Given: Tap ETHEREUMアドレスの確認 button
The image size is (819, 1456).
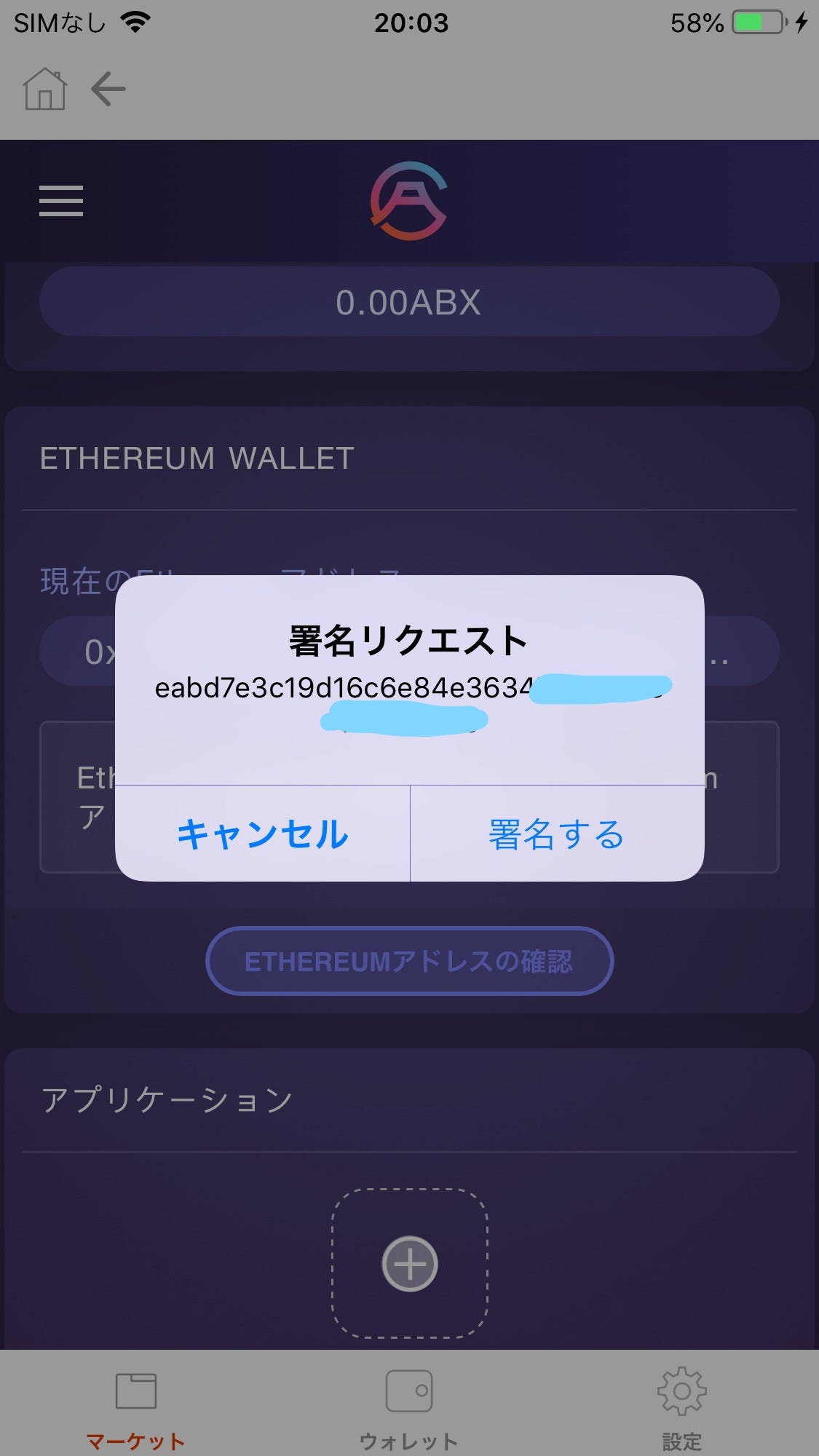Looking at the screenshot, I should [x=409, y=961].
